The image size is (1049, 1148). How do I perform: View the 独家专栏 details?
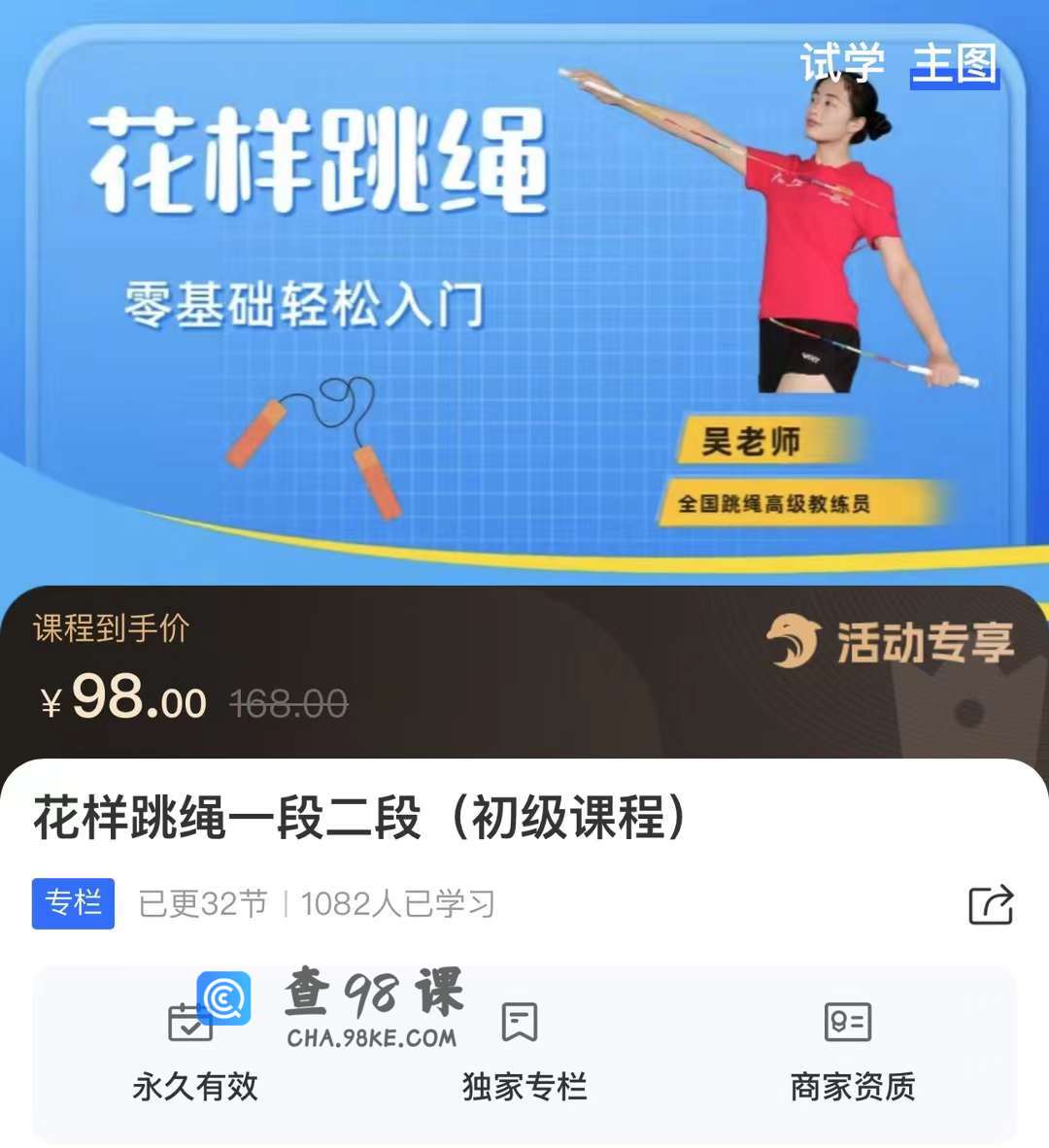tap(524, 1052)
